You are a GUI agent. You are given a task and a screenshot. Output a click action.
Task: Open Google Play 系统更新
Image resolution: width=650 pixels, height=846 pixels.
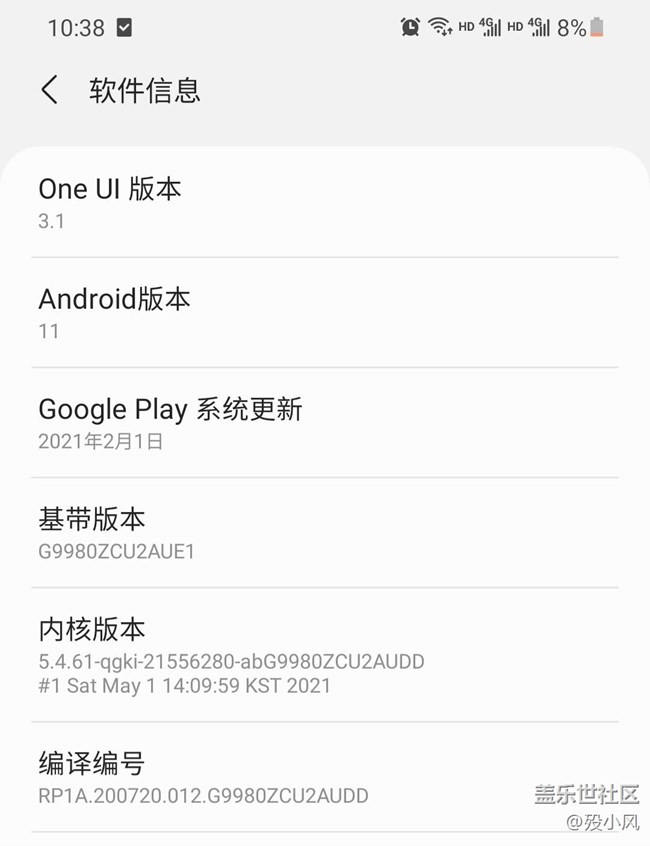coord(324,423)
